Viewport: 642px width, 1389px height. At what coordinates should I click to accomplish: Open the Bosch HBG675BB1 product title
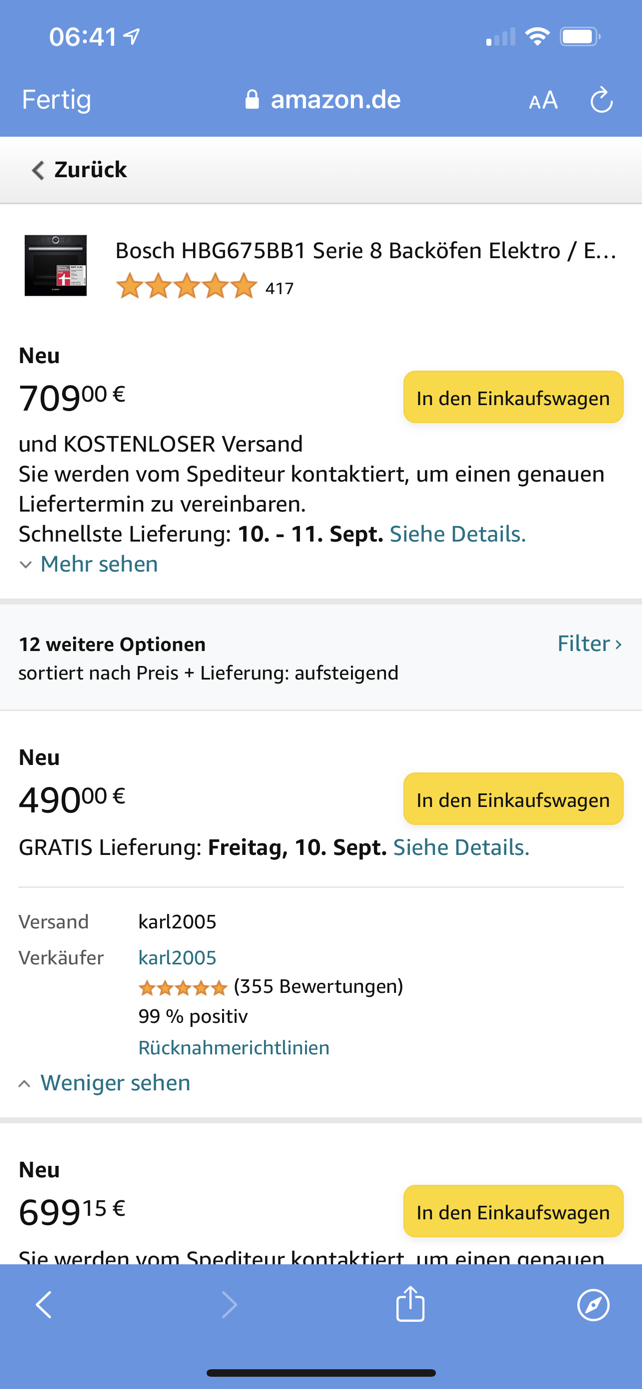(x=365, y=250)
